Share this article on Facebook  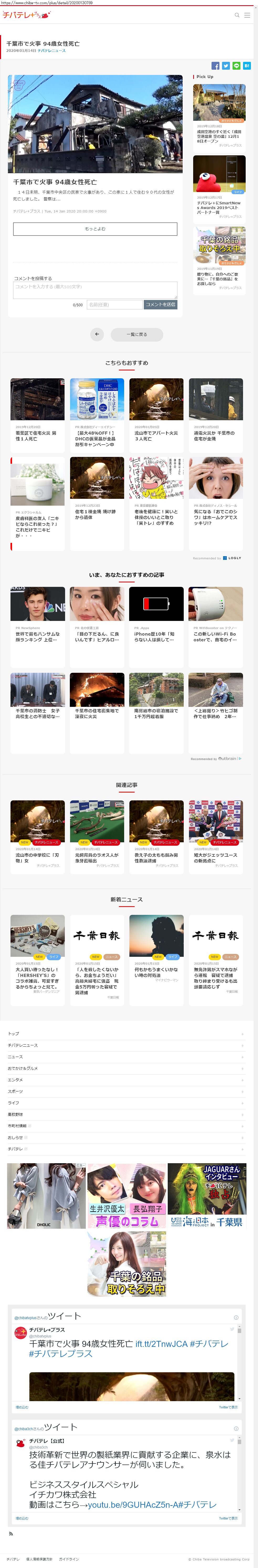[x=215, y=66]
